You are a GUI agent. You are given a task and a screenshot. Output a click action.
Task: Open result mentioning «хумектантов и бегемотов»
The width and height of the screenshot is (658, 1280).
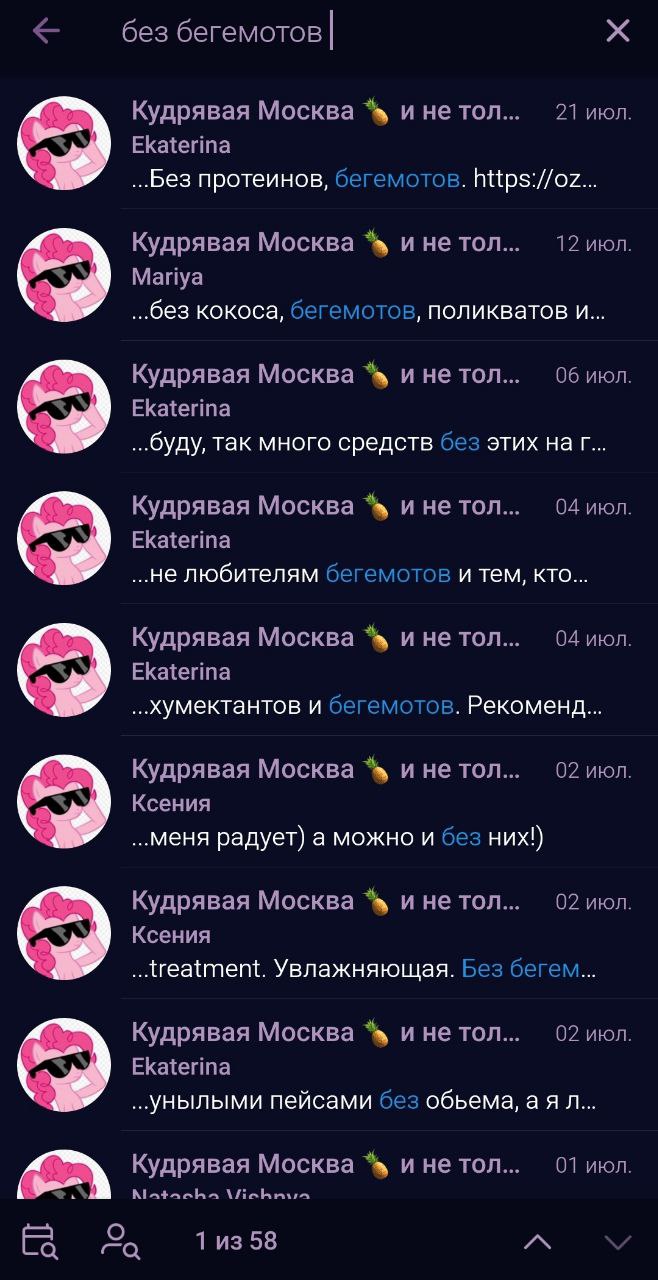(x=329, y=670)
